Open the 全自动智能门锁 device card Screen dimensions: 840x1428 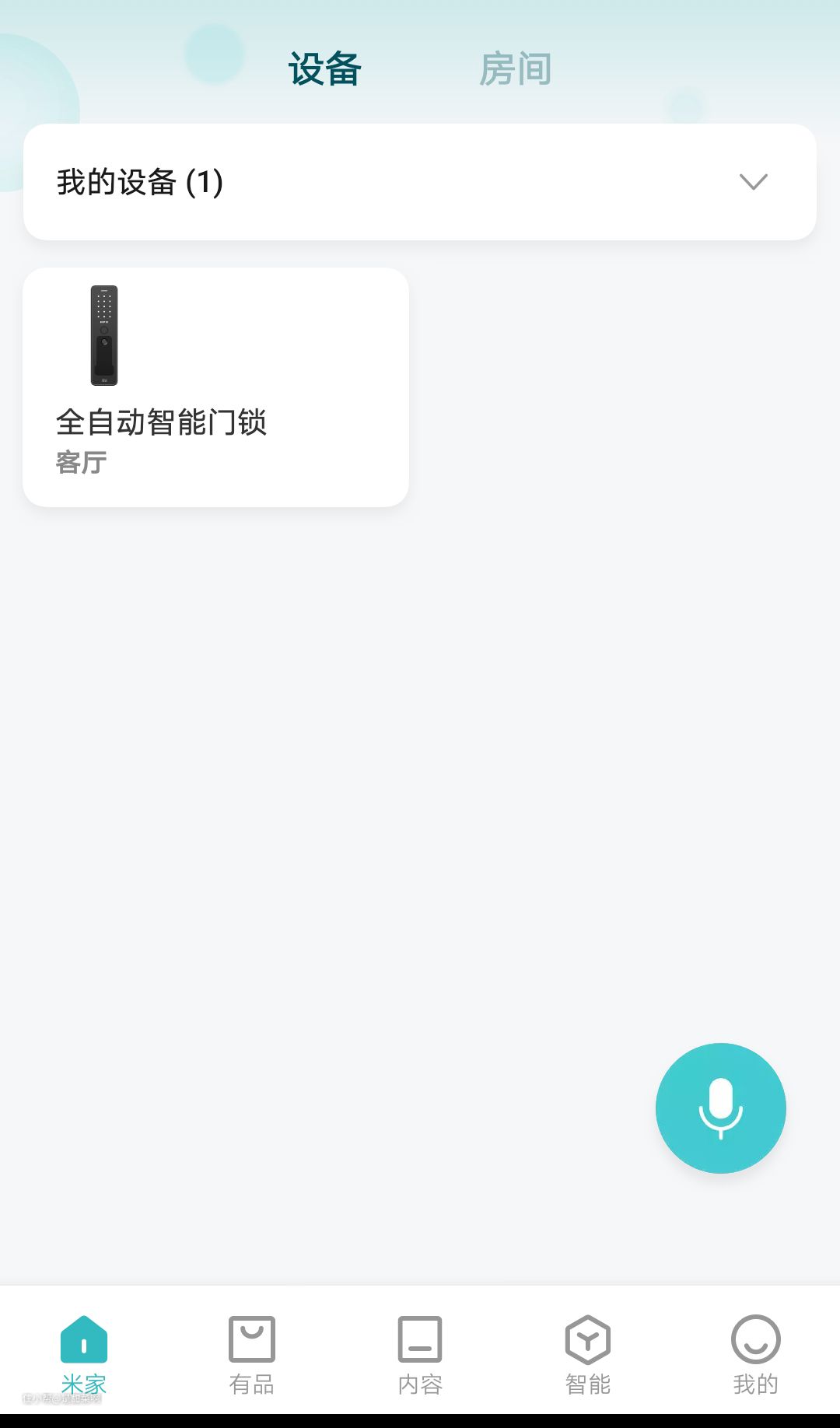click(x=215, y=387)
